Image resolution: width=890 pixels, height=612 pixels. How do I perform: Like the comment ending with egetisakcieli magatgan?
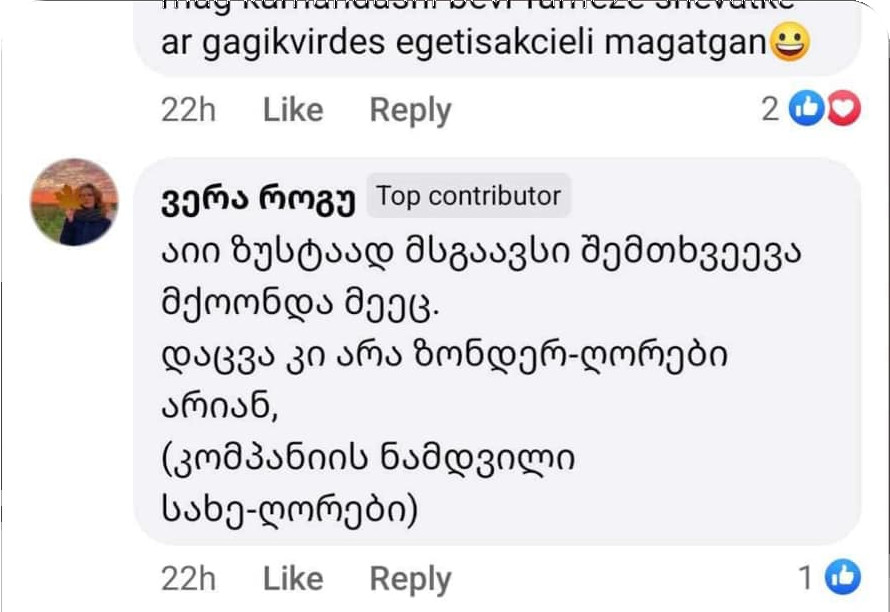pyautogui.click(x=292, y=110)
